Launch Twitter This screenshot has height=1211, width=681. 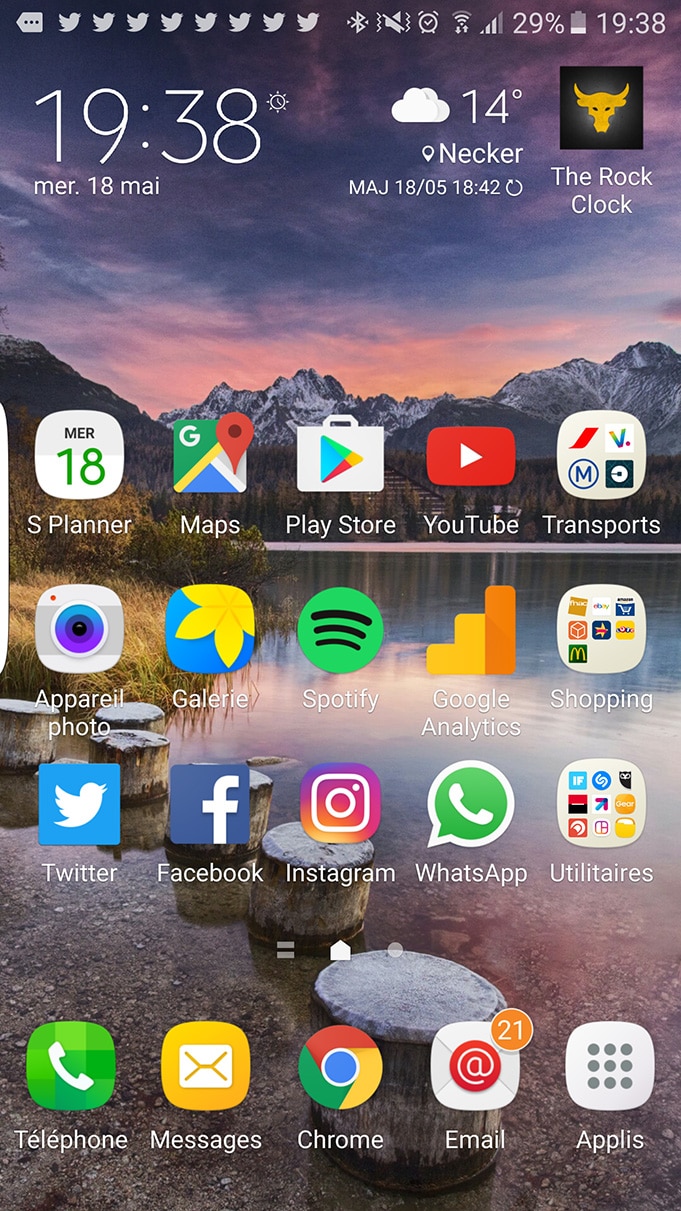pyautogui.click(x=79, y=804)
